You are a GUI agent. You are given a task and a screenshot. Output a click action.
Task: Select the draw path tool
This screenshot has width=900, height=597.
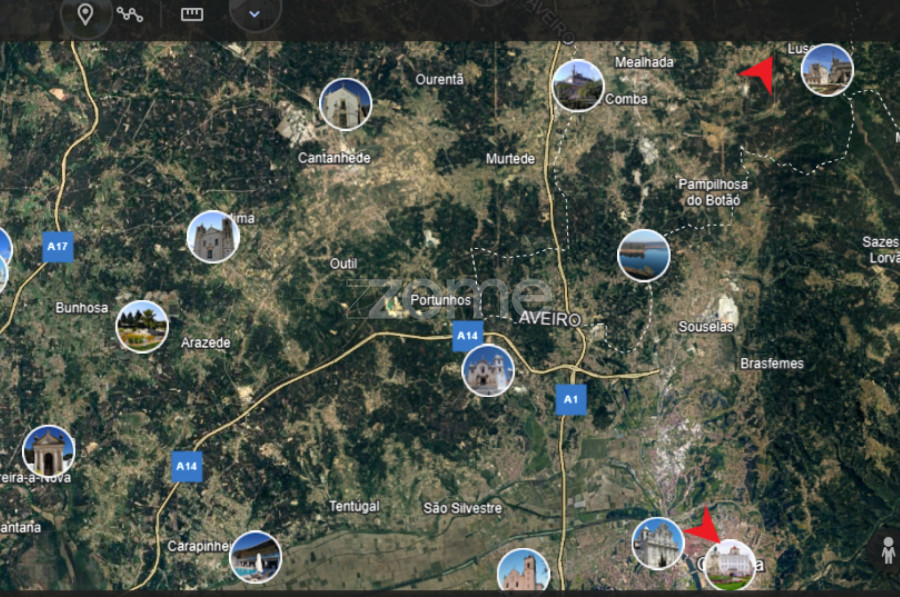point(129,14)
